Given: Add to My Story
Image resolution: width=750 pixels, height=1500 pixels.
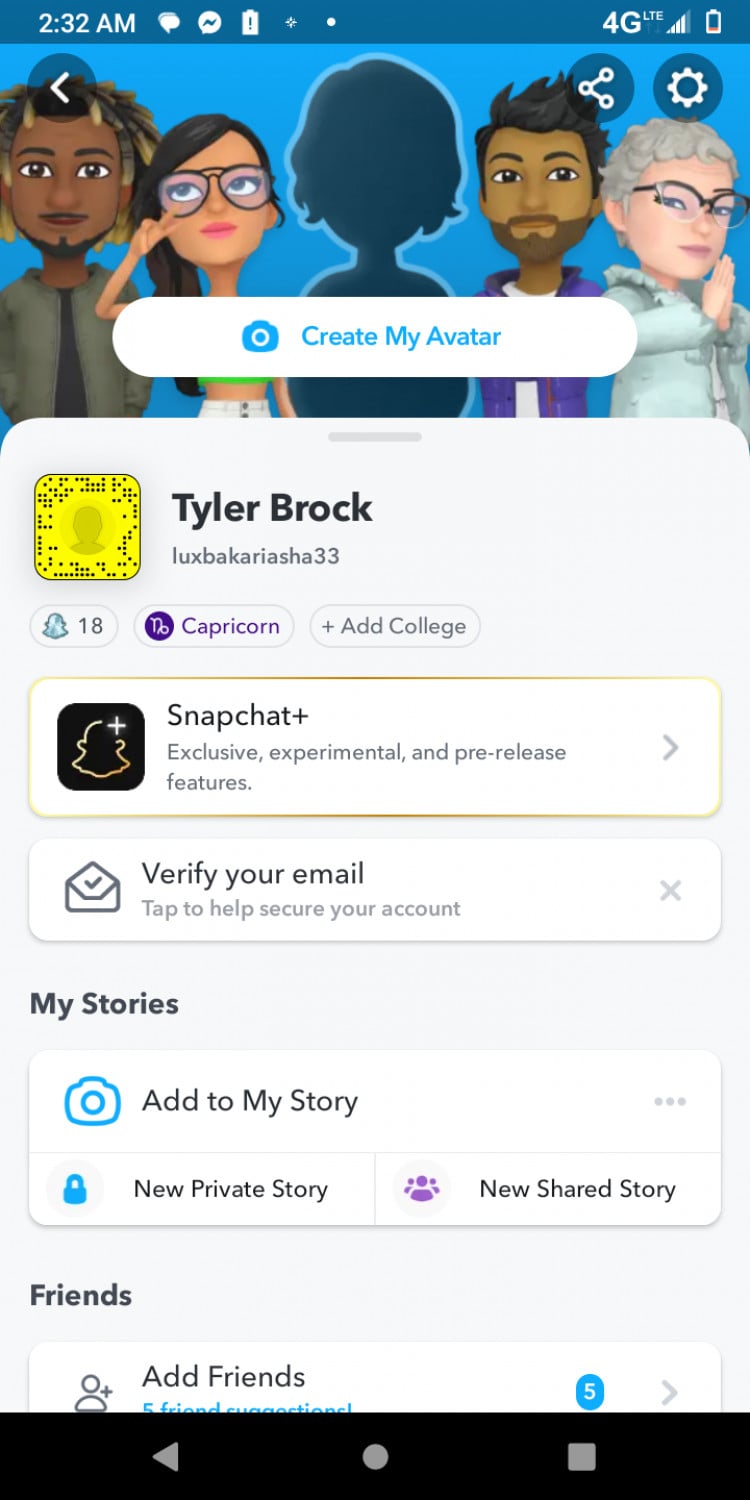Looking at the screenshot, I should pos(250,1101).
